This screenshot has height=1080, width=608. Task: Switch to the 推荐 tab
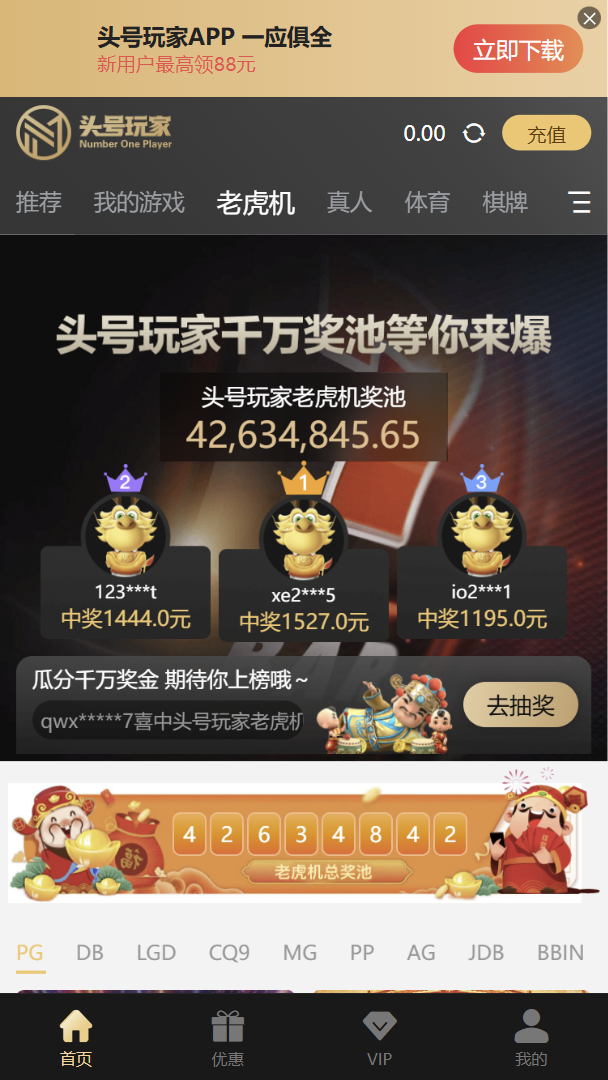tap(39, 203)
